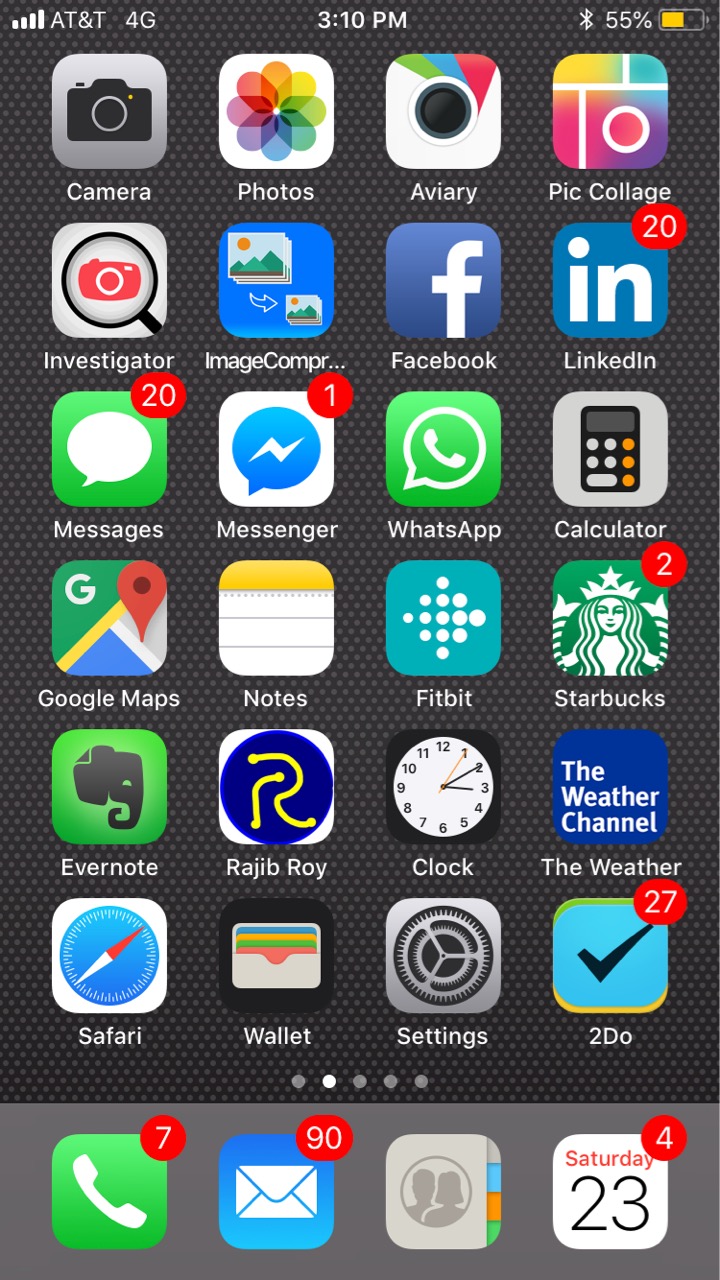Open Google Maps
Screen dimensions: 720x1280
tap(109, 618)
